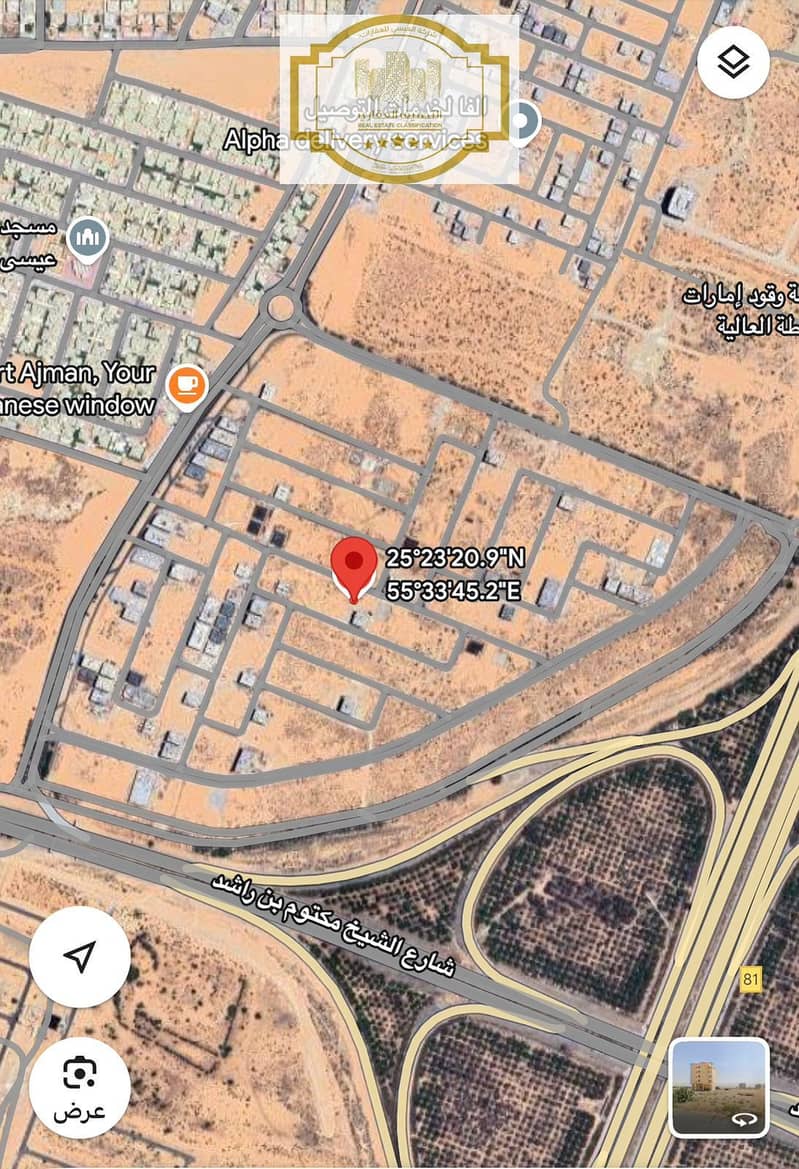Open the Street View thumbnail

click(x=718, y=1087)
